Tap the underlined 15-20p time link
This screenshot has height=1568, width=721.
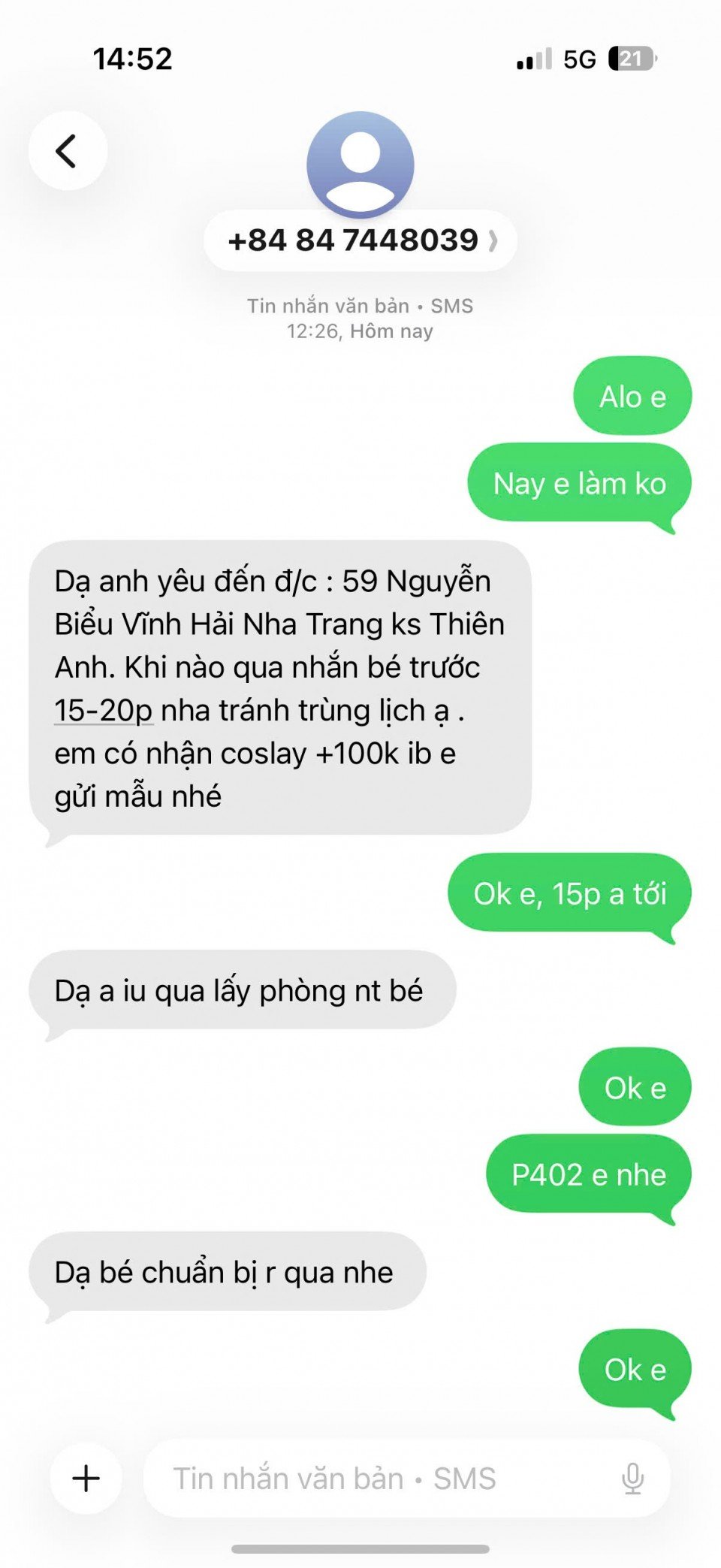(104, 710)
